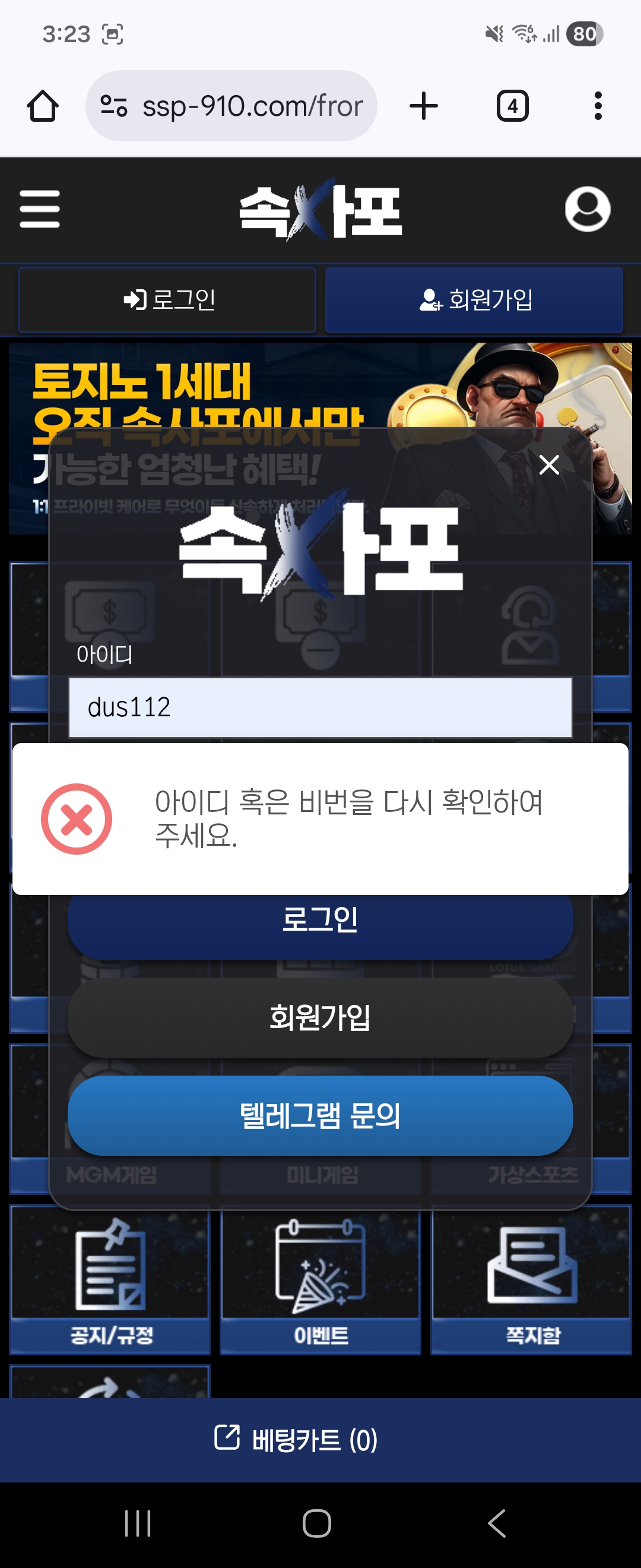Tap the 로그인 tab under the header

pyautogui.click(x=167, y=299)
